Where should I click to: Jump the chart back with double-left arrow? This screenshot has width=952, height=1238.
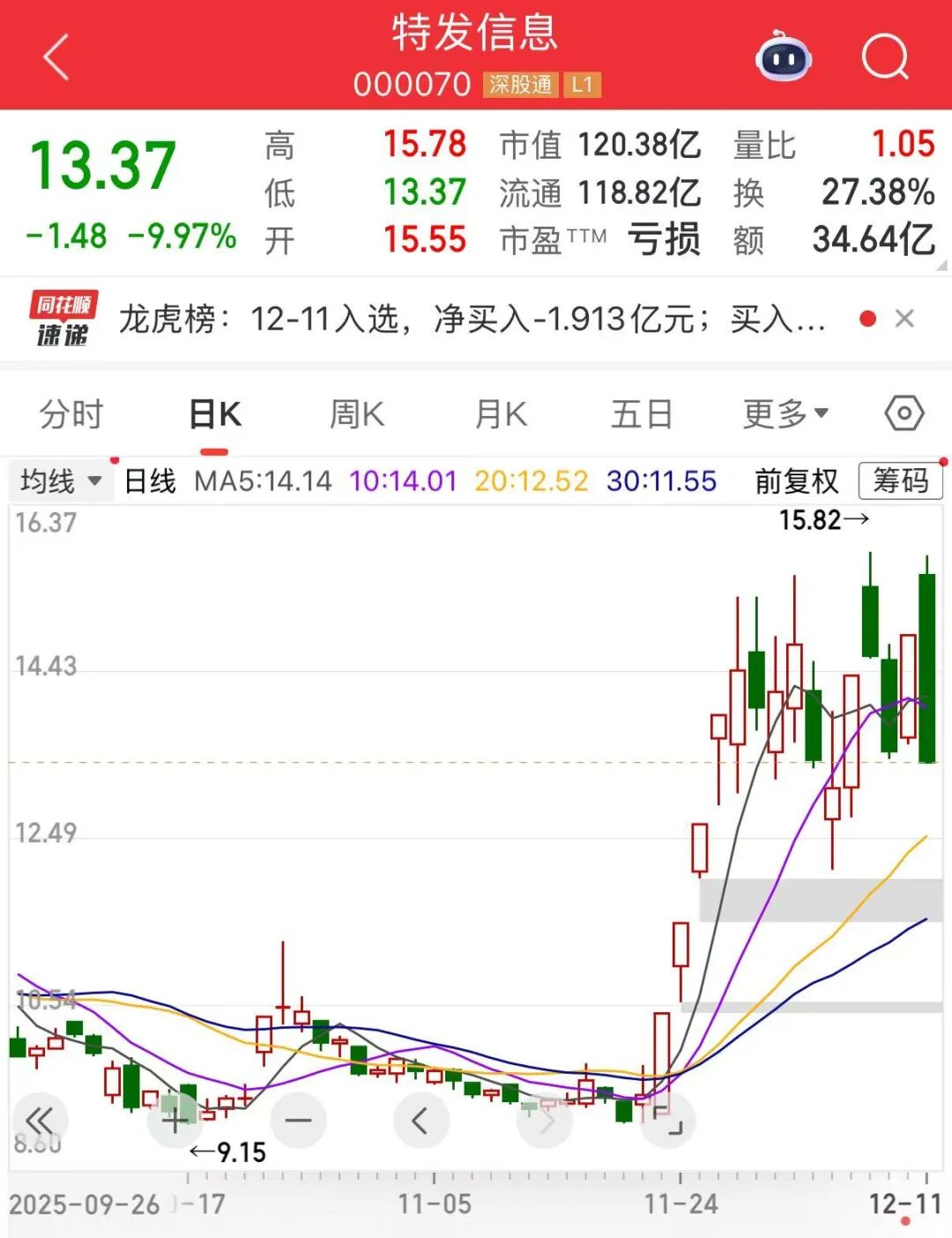click(x=39, y=1121)
